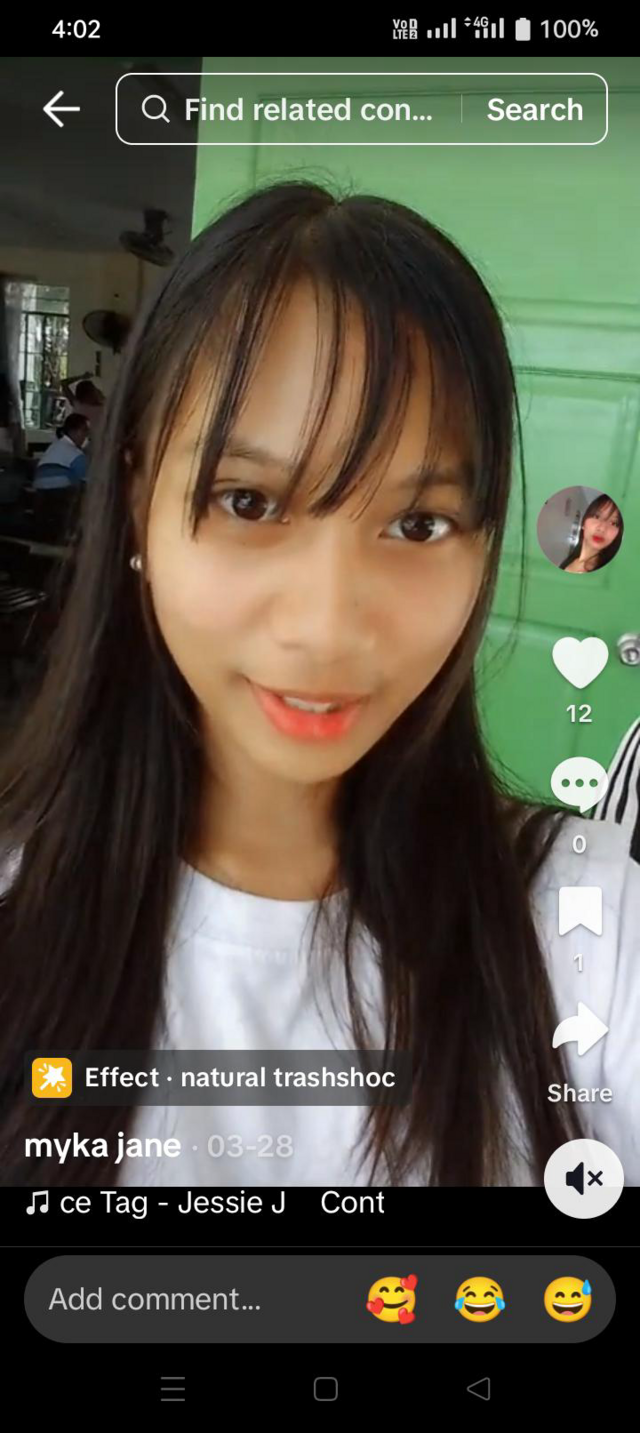Image resolution: width=640 pixels, height=1433 pixels.
Task: Share this video using the arrow icon
Action: [579, 1032]
